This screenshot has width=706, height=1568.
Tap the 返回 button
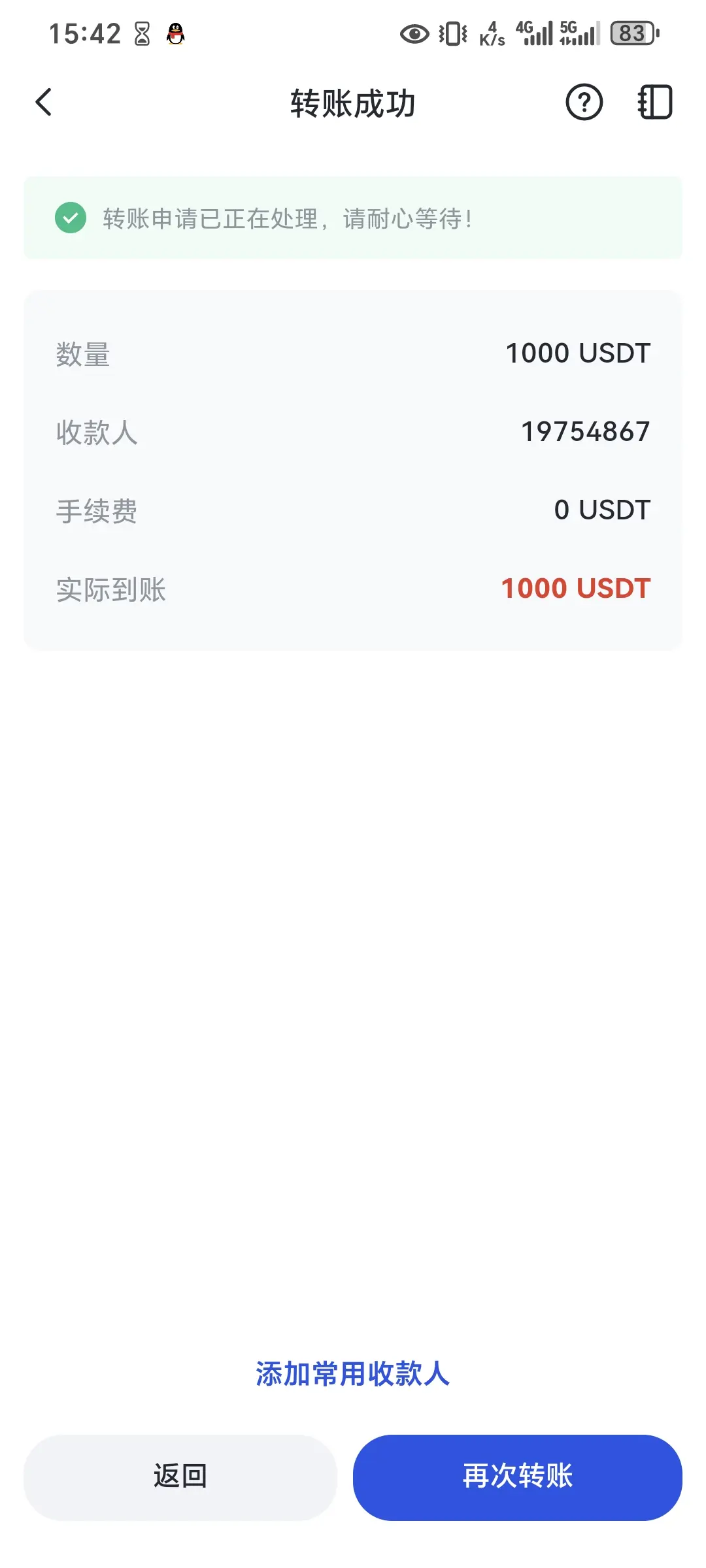click(x=180, y=1477)
